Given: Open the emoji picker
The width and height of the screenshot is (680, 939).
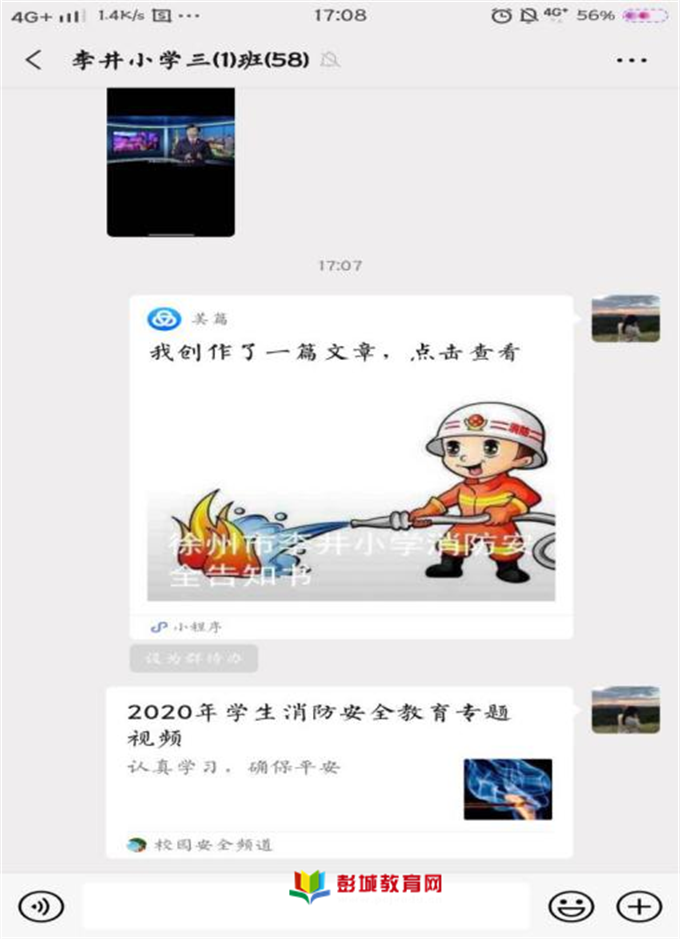Looking at the screenshot, I should 570,906.
